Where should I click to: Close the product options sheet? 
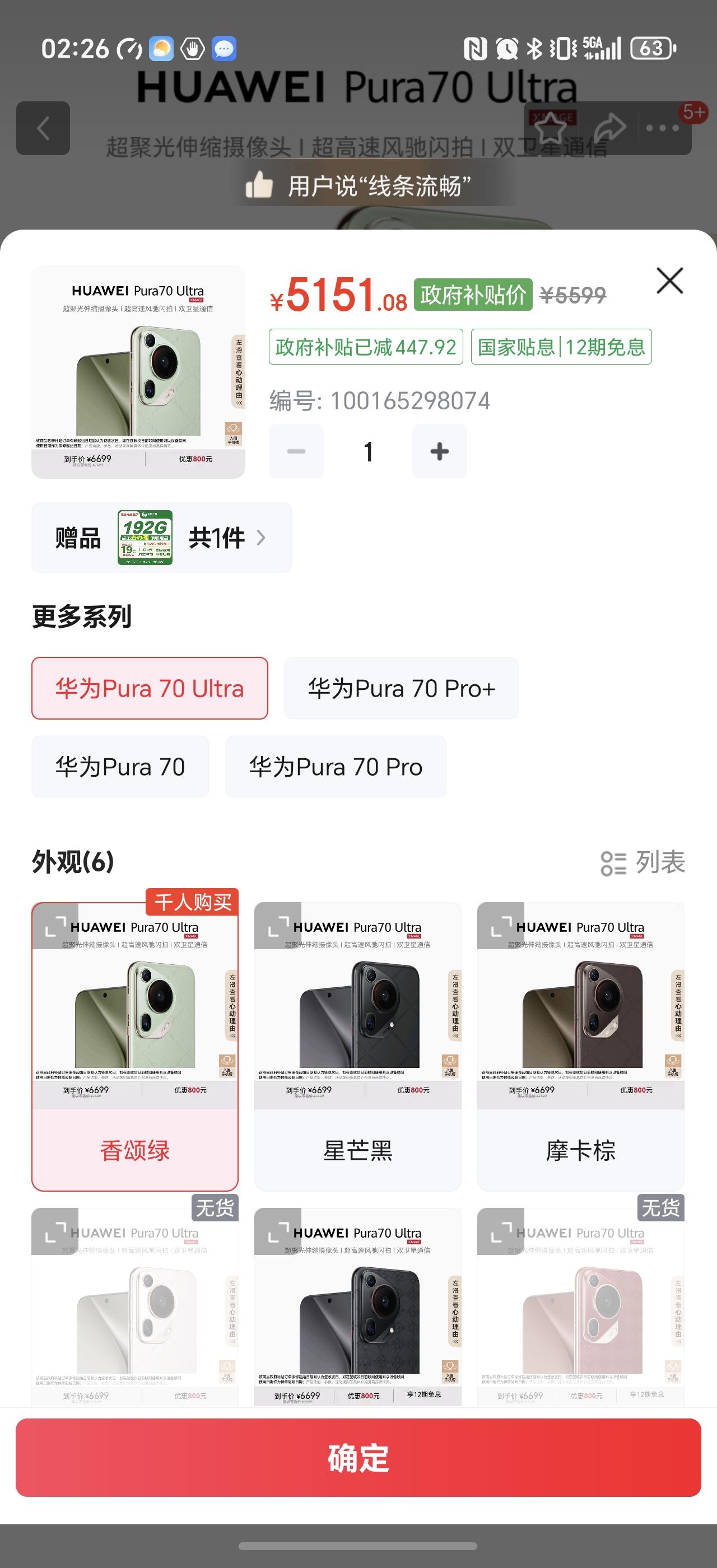[x=669, y=281]
